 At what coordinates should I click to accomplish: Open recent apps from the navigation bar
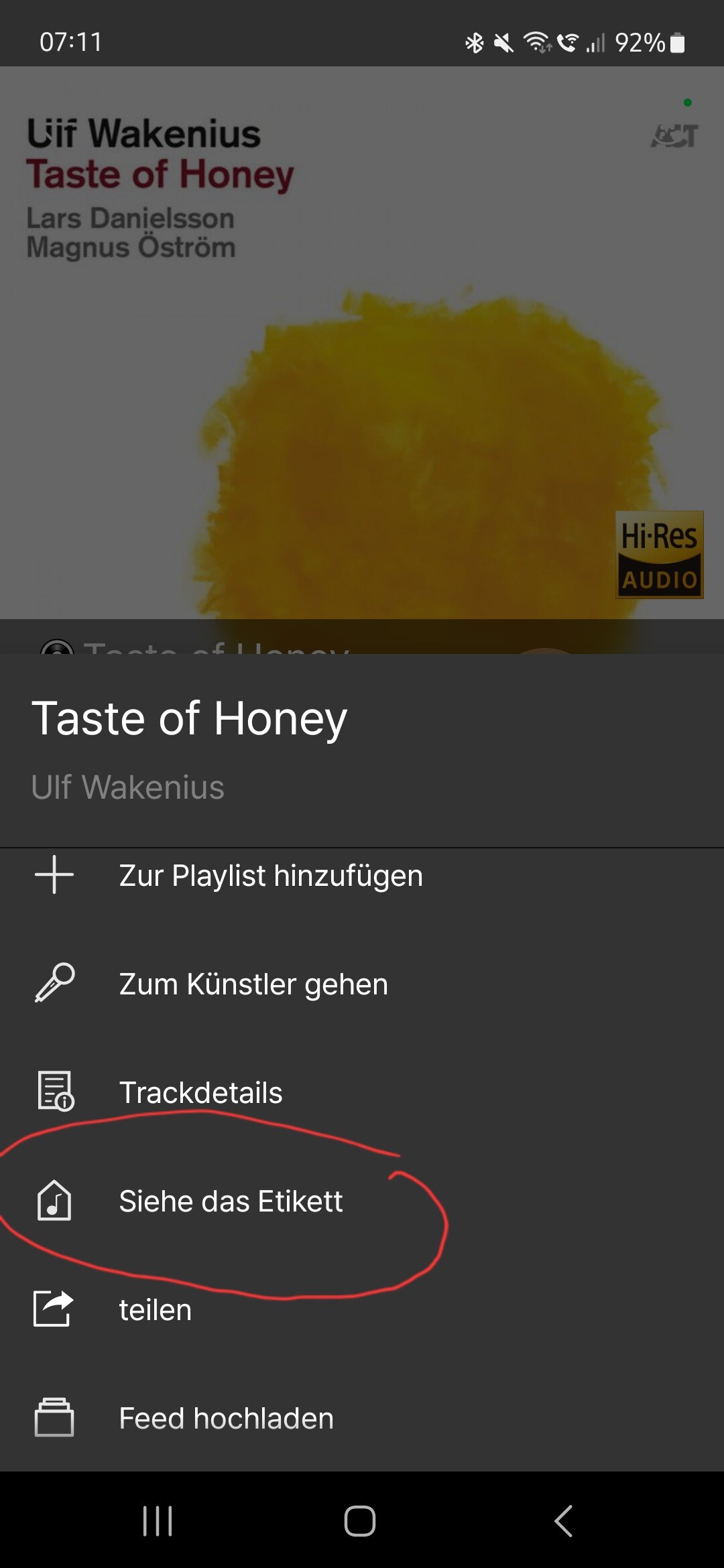(x=158, y=1520)
